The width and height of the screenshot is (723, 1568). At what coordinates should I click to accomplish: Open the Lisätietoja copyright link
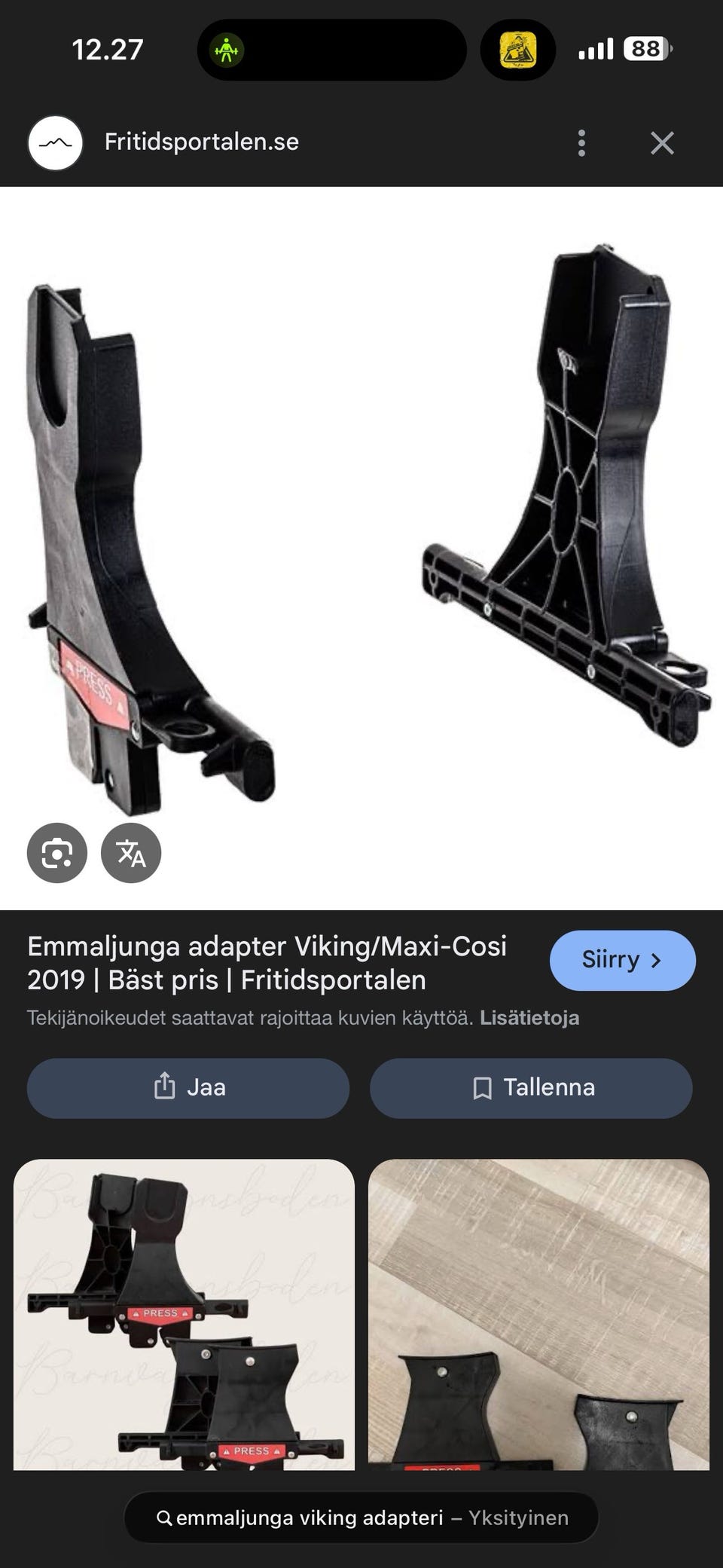pyautogui.click(x=529, y=1018)
